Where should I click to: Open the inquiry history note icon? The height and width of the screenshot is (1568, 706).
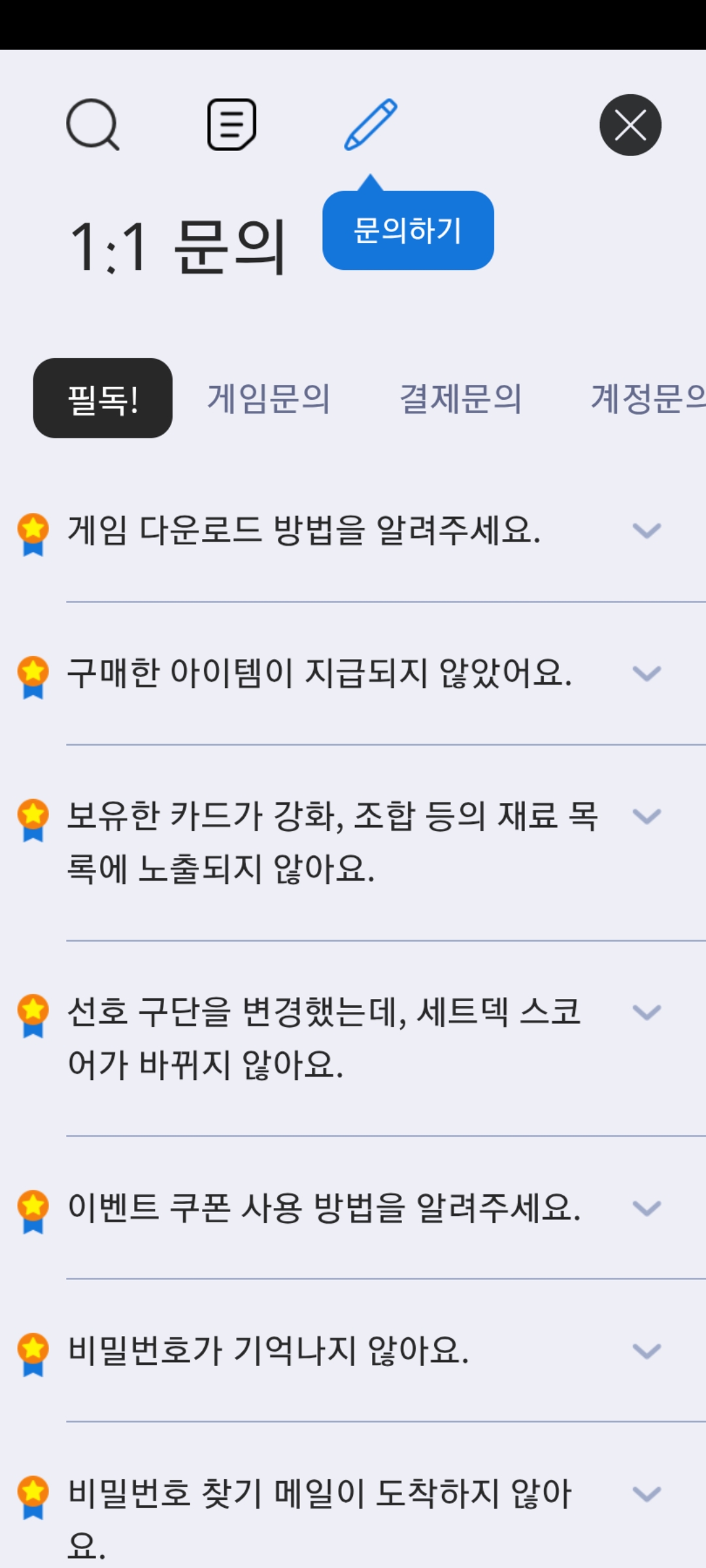pos(231,124)
